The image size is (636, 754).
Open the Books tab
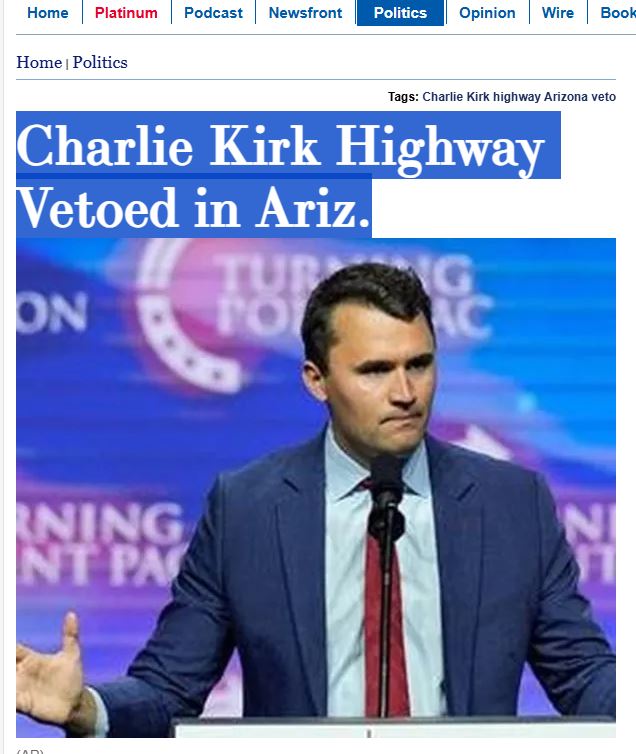click(x=616, y=13)
